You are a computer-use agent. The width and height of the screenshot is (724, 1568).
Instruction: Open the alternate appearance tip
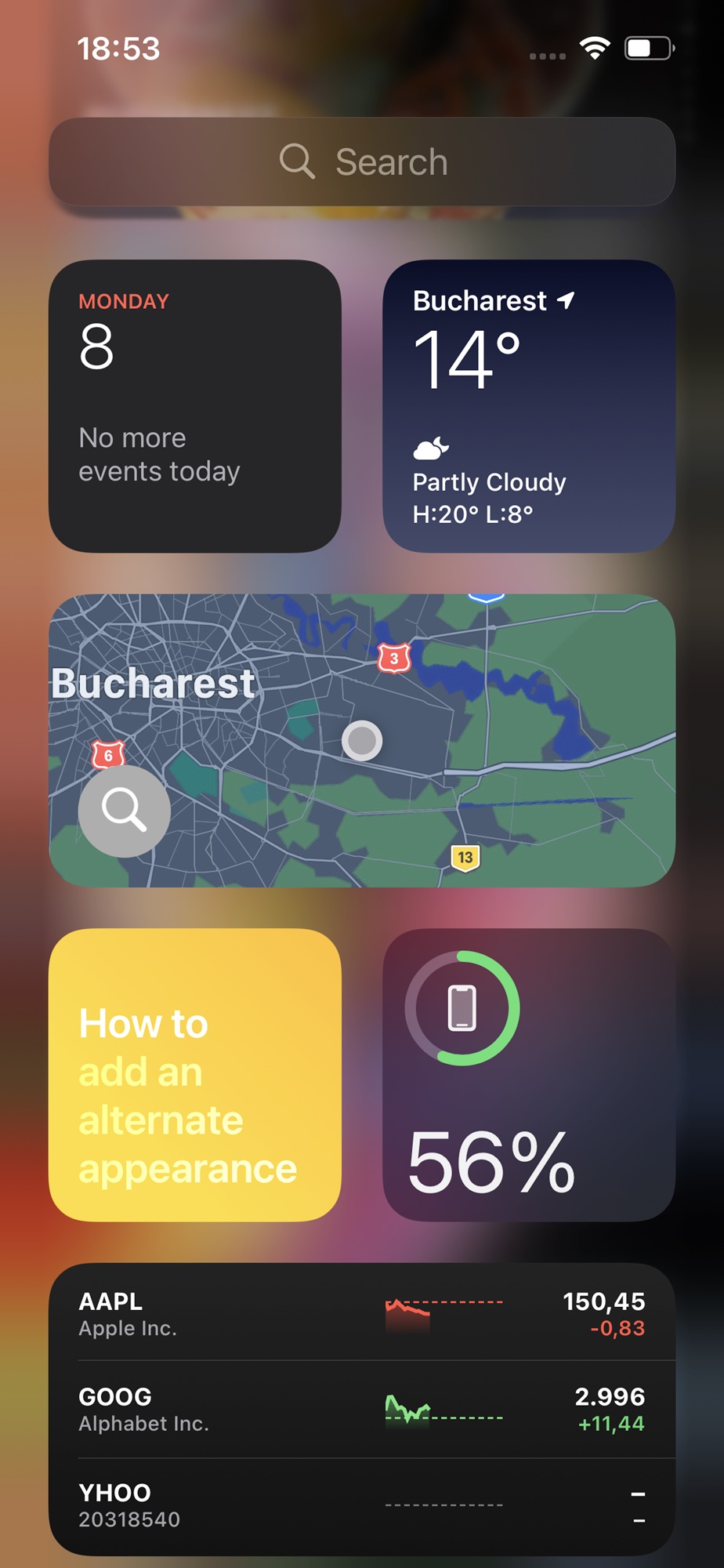tap(195, 1075)
